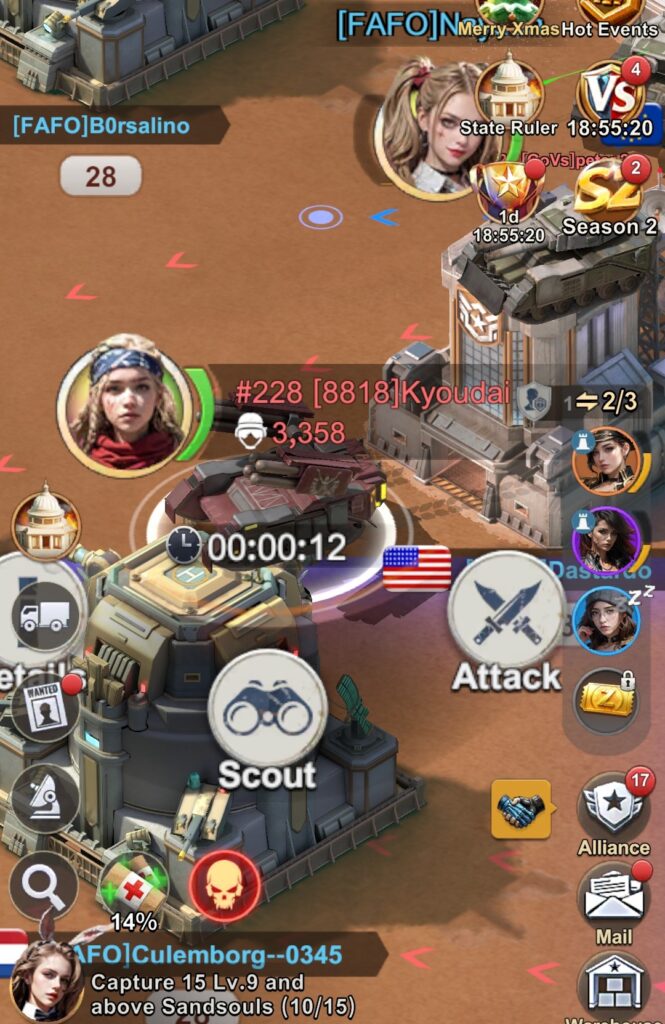This screenshot has height=1024, width=665.
Task: Open the VS duel event
Action: pos(611,95)
